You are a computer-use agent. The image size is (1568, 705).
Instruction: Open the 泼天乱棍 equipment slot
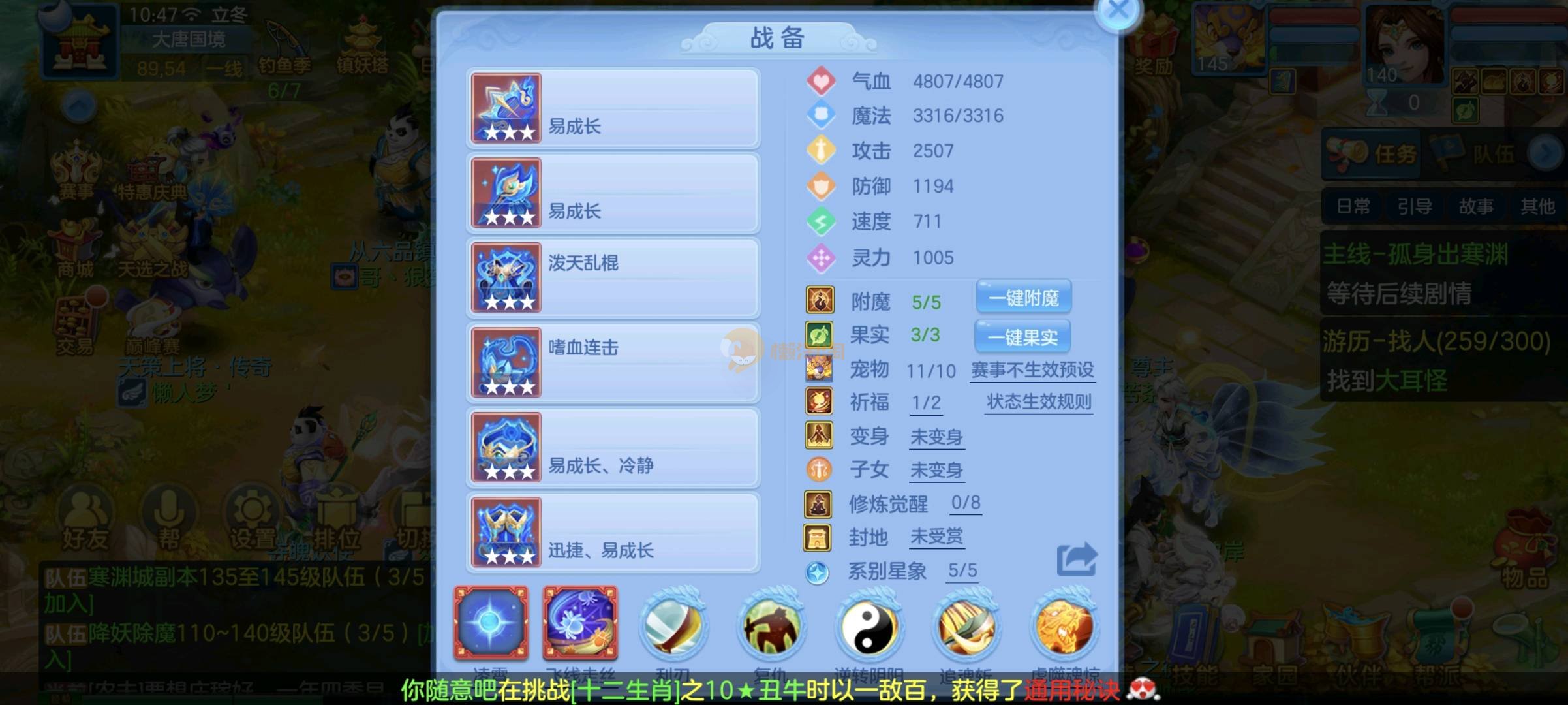pyautogui.click(x=612, y=277)
